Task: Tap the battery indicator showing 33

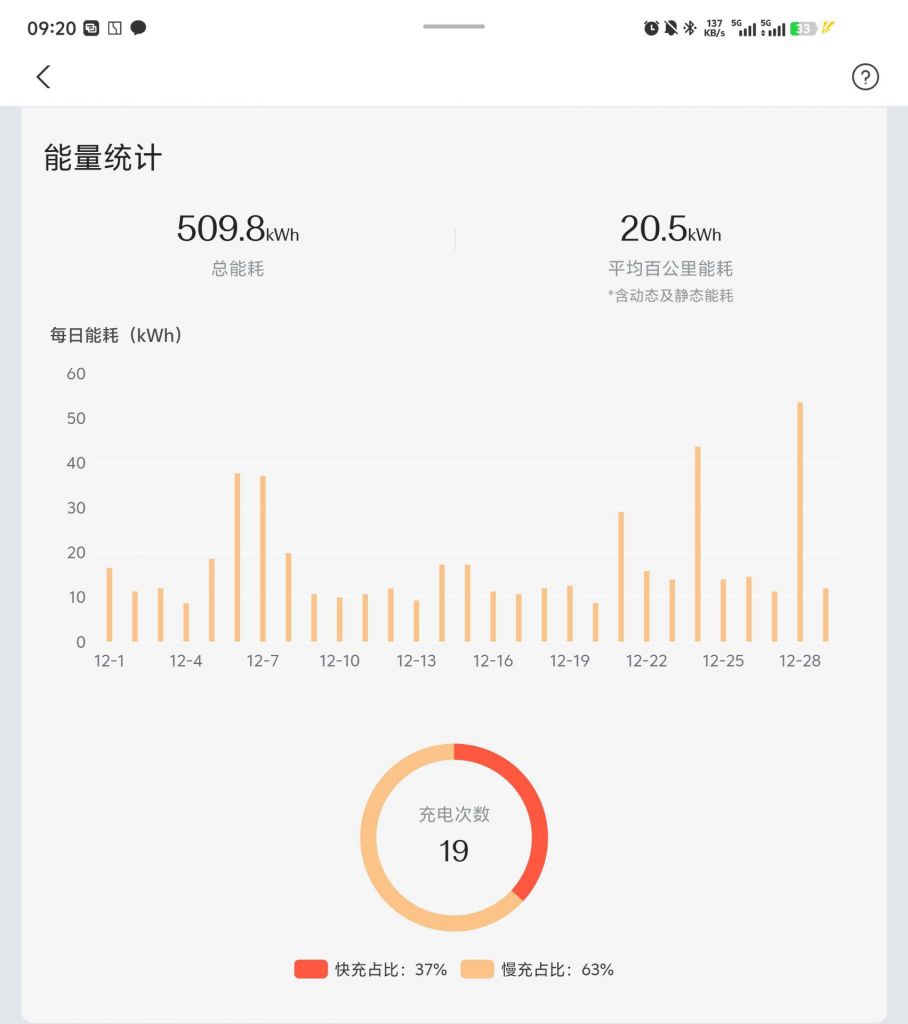Action: pyautogui.click(x=802, y=28)
